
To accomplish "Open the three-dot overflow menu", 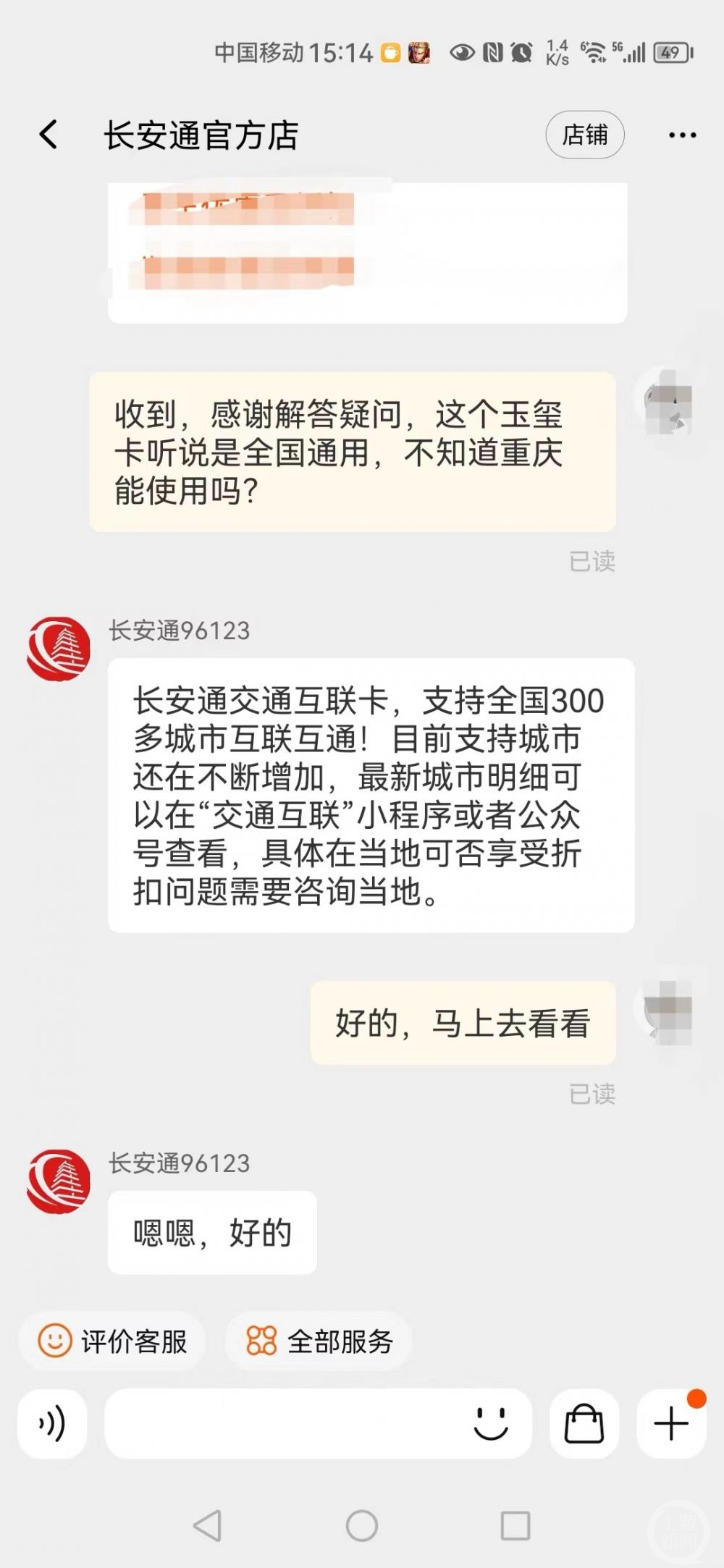I will (682, 135).
